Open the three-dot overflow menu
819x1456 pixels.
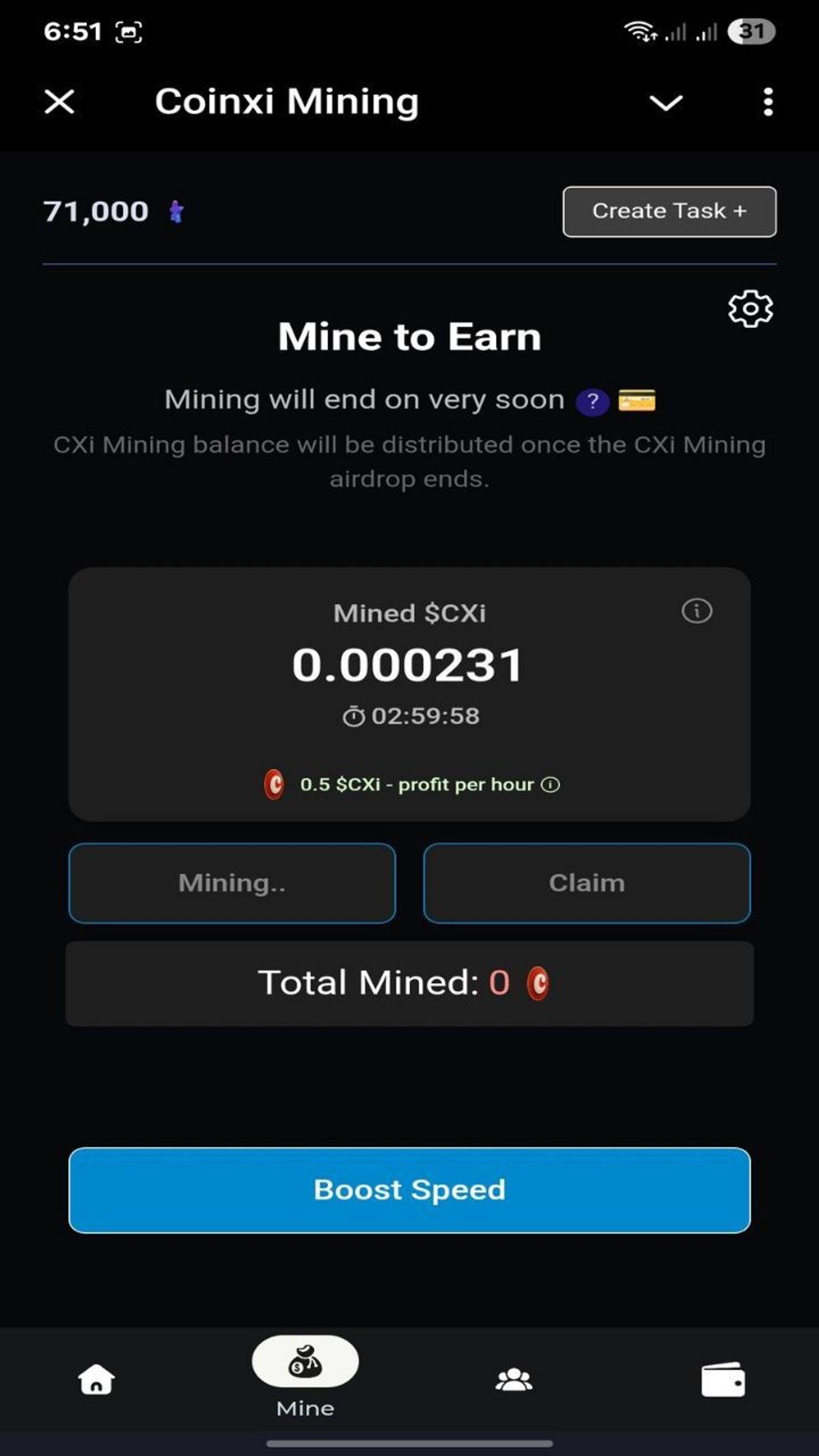pyautogui.click(x=768, y=101)
